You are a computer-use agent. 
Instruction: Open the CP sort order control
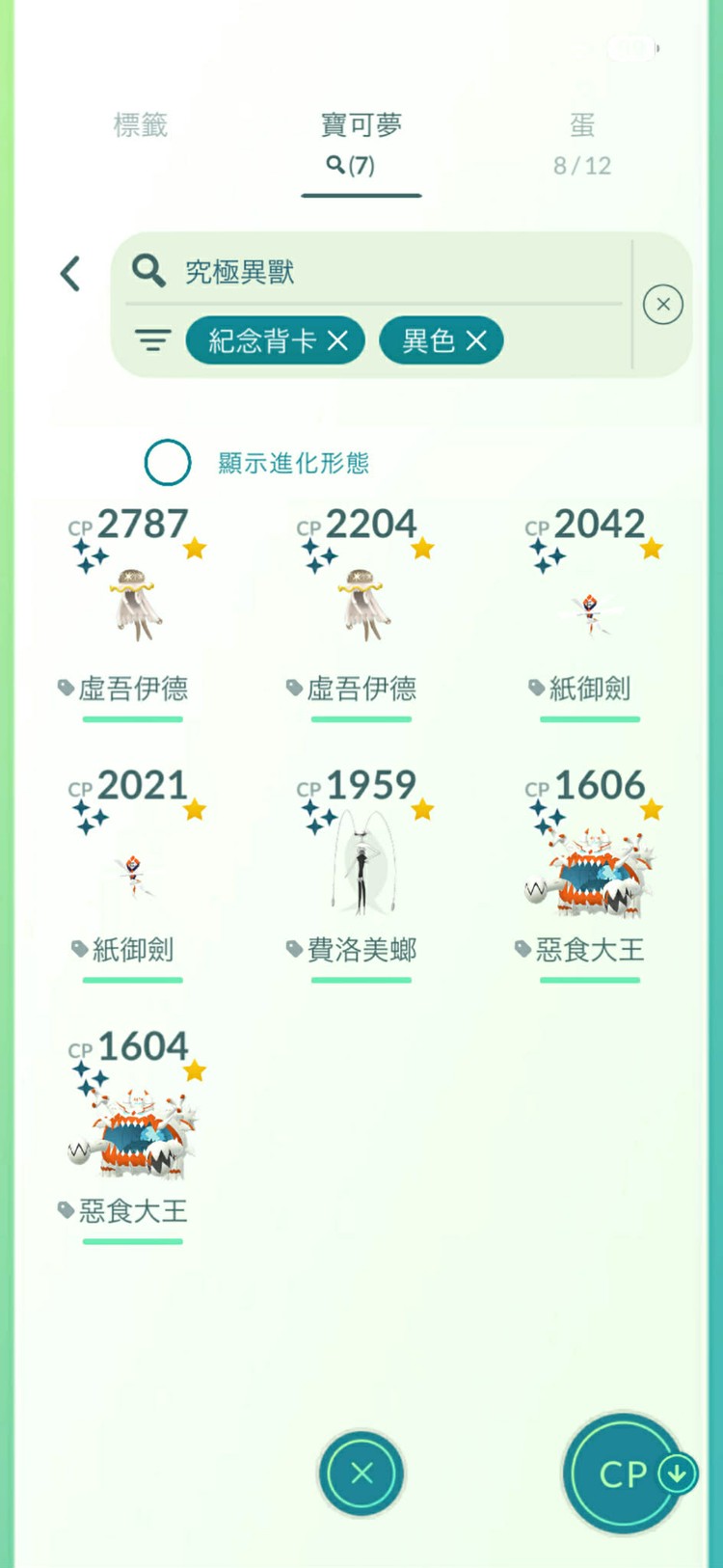pos(625,1474)
